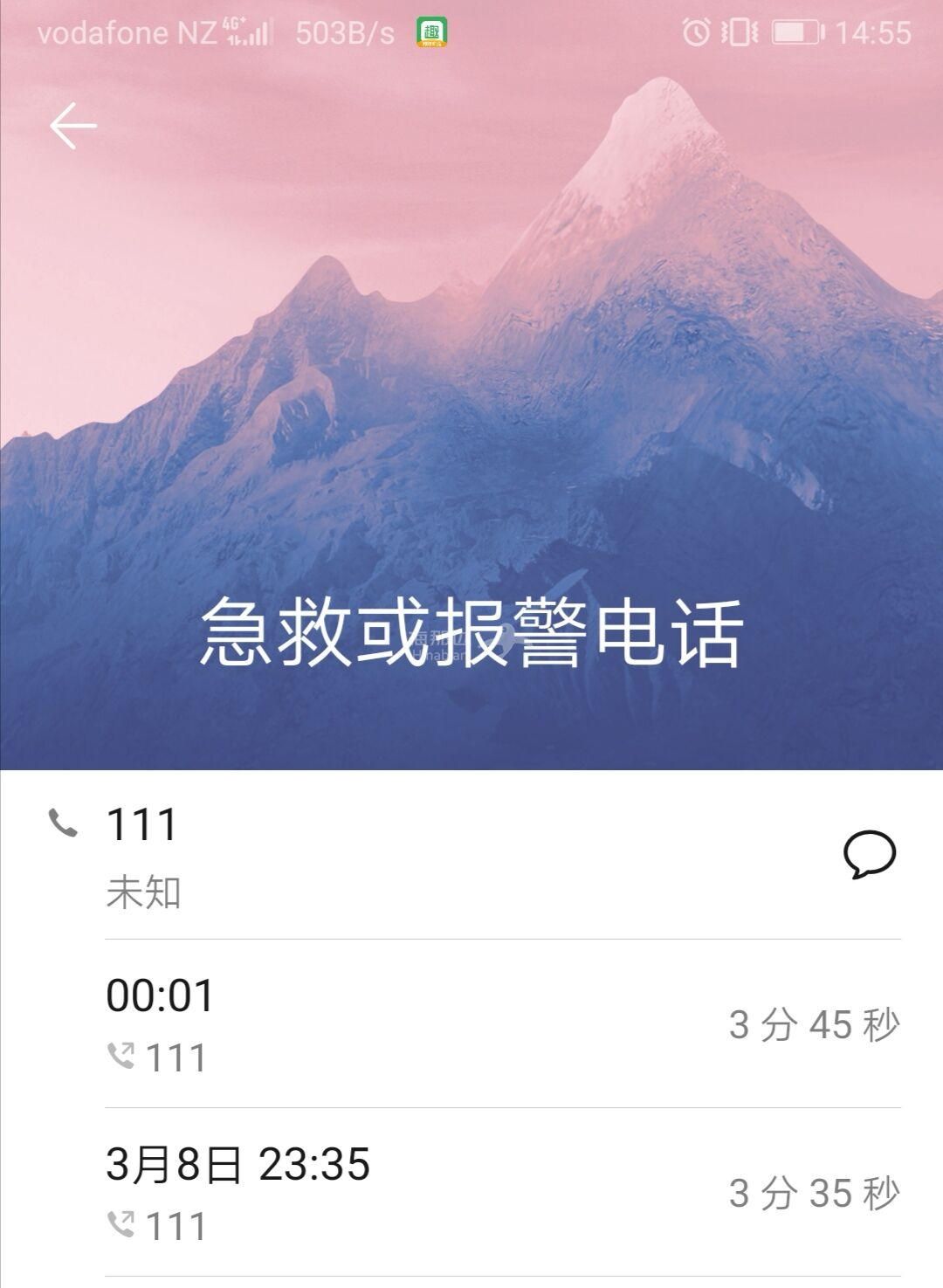
Task: Call the 111 emergency number
Action: point(141,825)
